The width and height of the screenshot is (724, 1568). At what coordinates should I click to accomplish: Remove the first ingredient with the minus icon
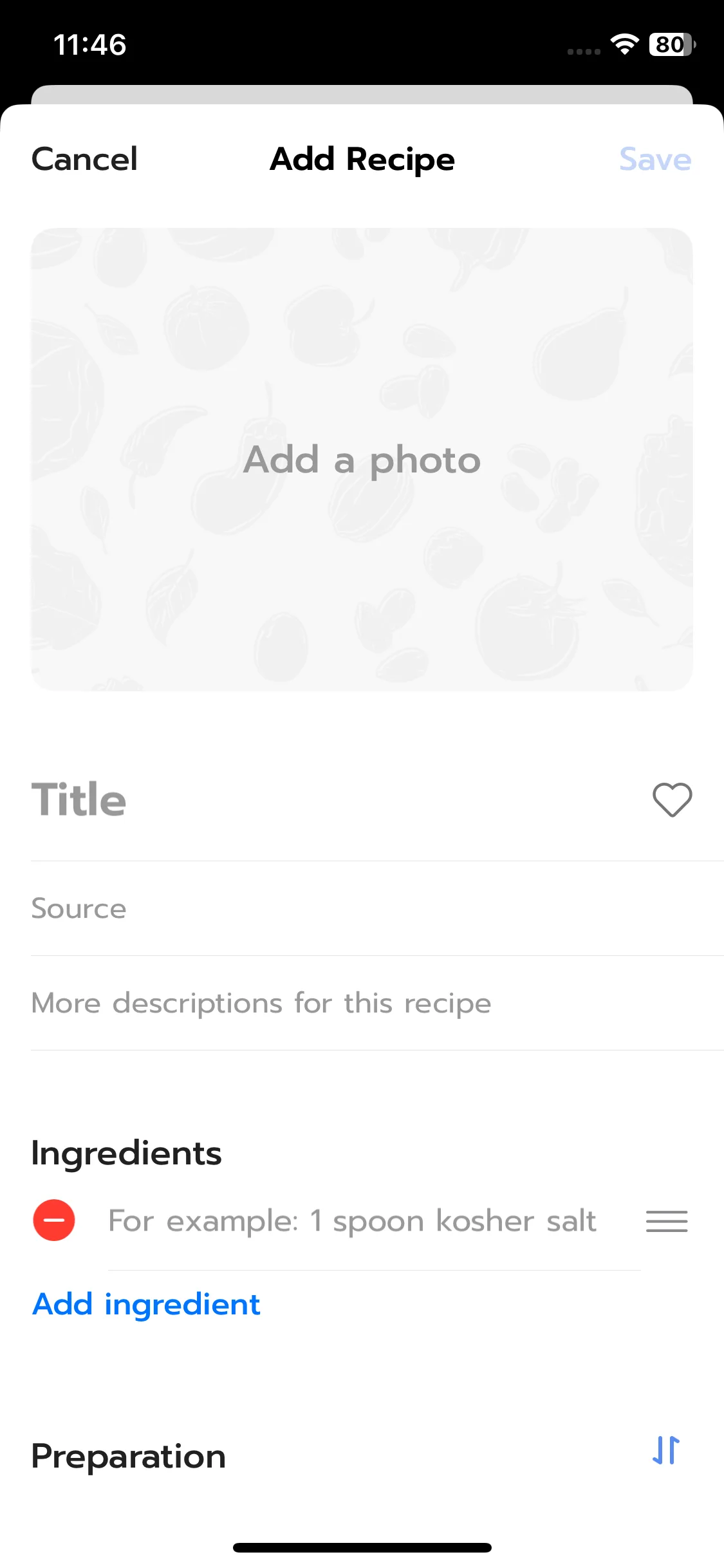tap(54, 1220)
